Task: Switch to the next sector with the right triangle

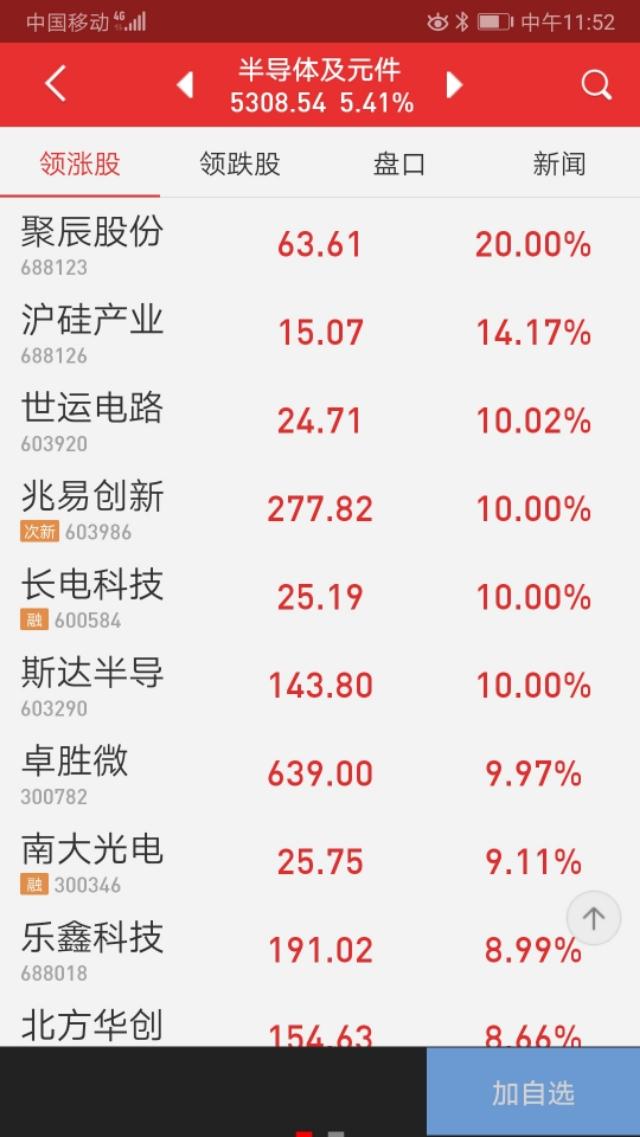Action: tap(454, 85)
